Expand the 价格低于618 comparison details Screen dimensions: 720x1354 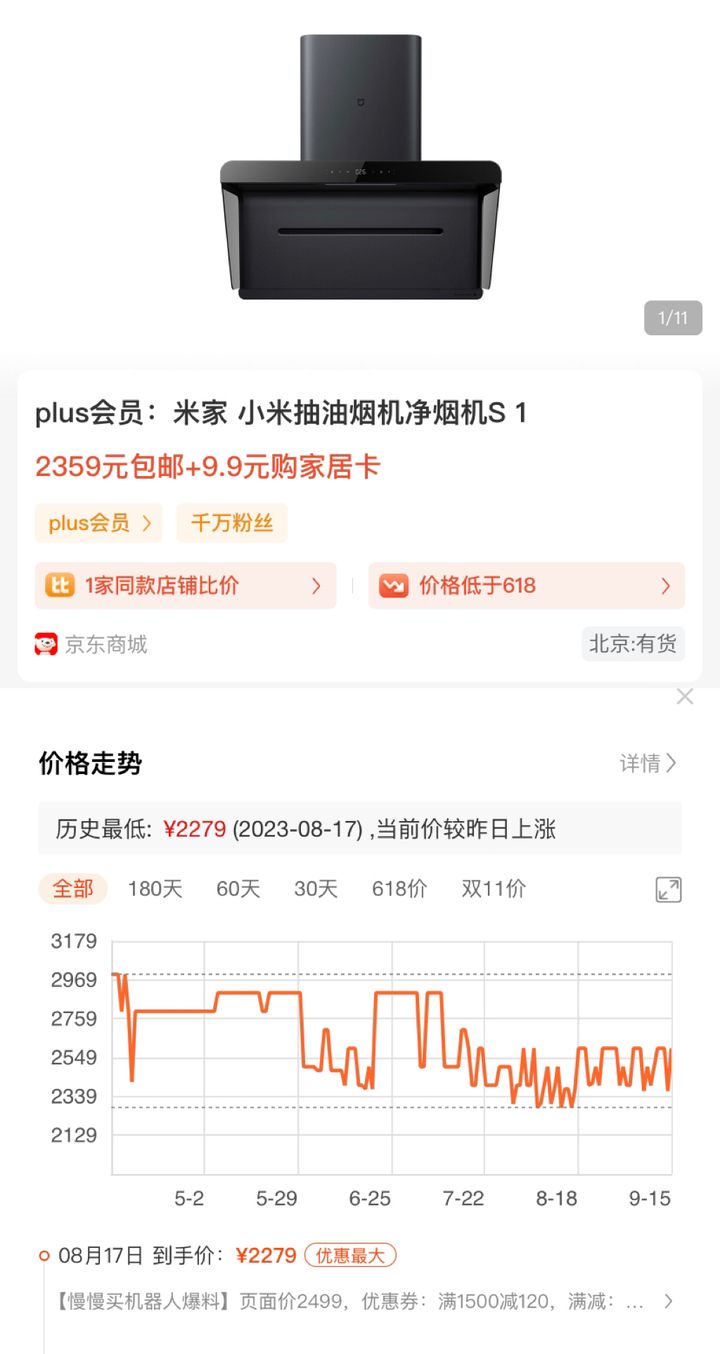tap(526, 586)
